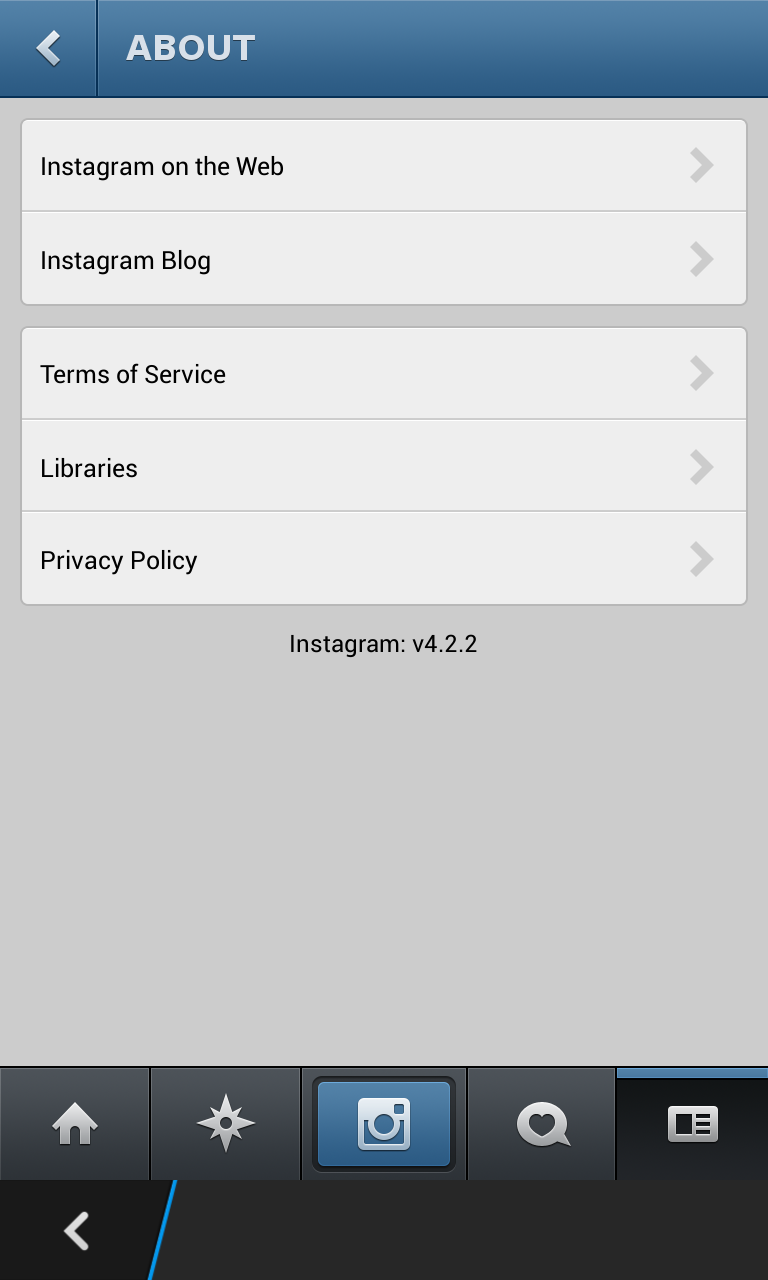
Task: Open the Privacy Policy
Action: point(384,559)
